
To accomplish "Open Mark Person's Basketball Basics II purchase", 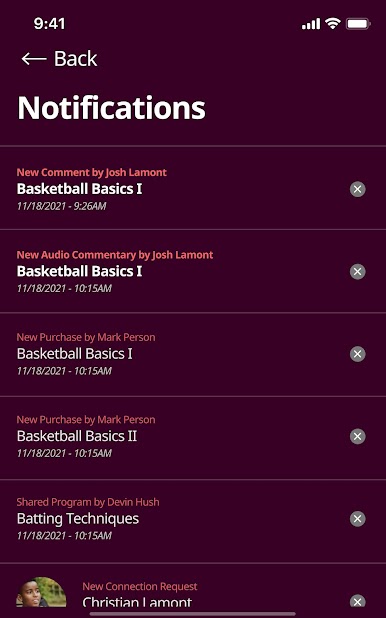I will (193, 438).
